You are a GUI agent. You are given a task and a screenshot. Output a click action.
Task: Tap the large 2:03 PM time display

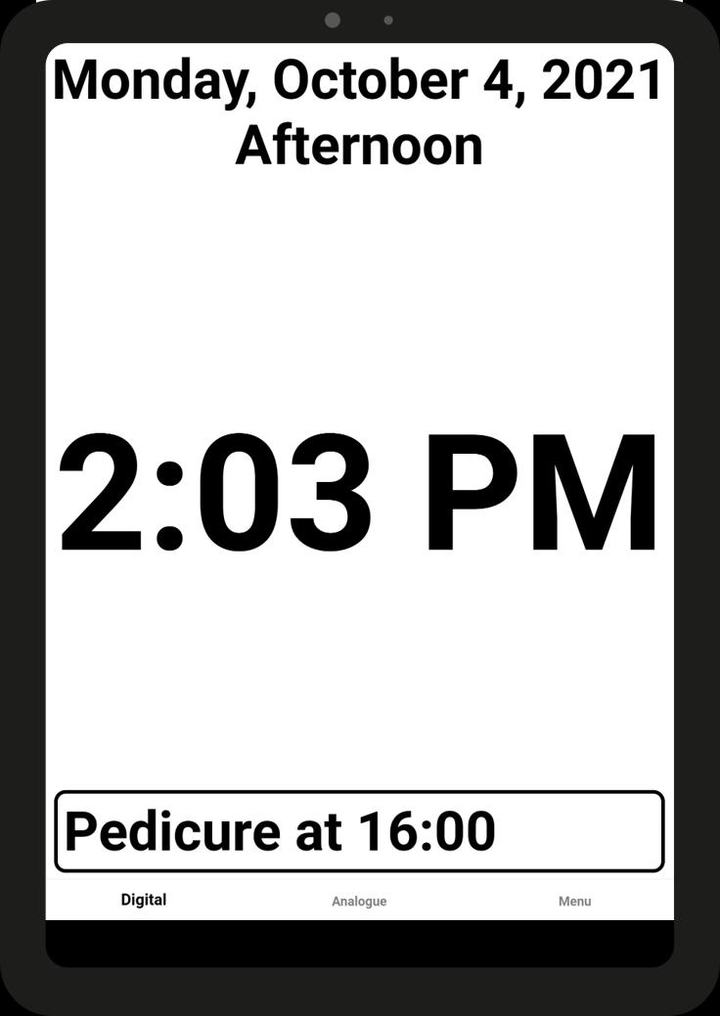(x=360, y=487)
